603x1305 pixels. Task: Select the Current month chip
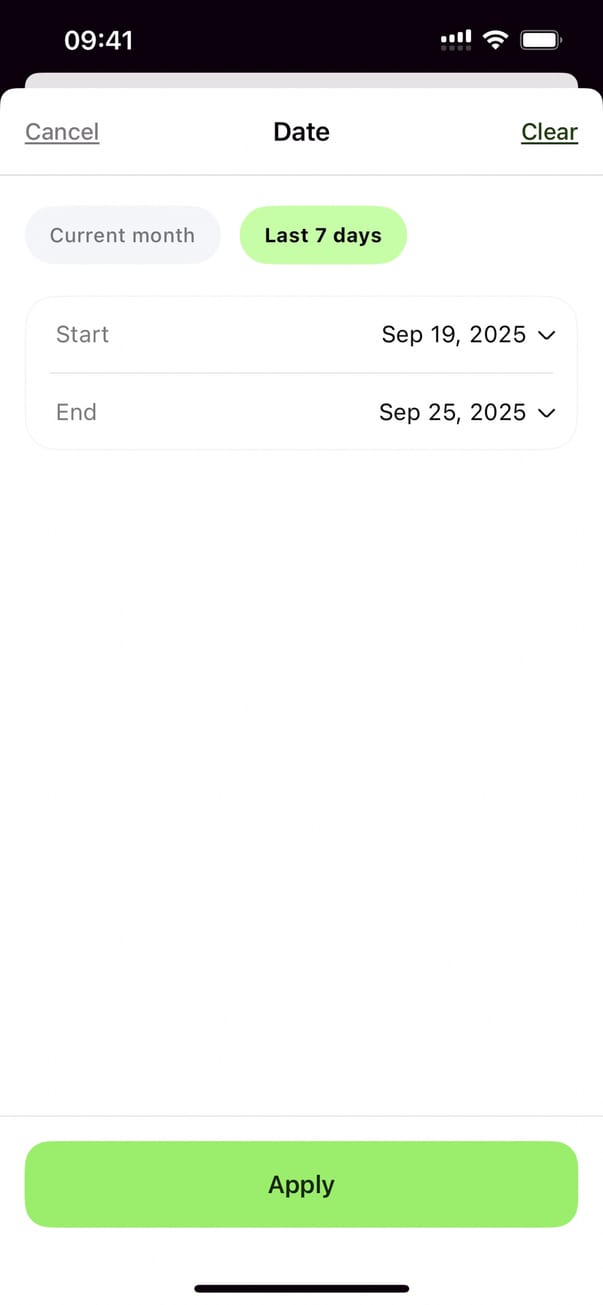coord(122,235)
